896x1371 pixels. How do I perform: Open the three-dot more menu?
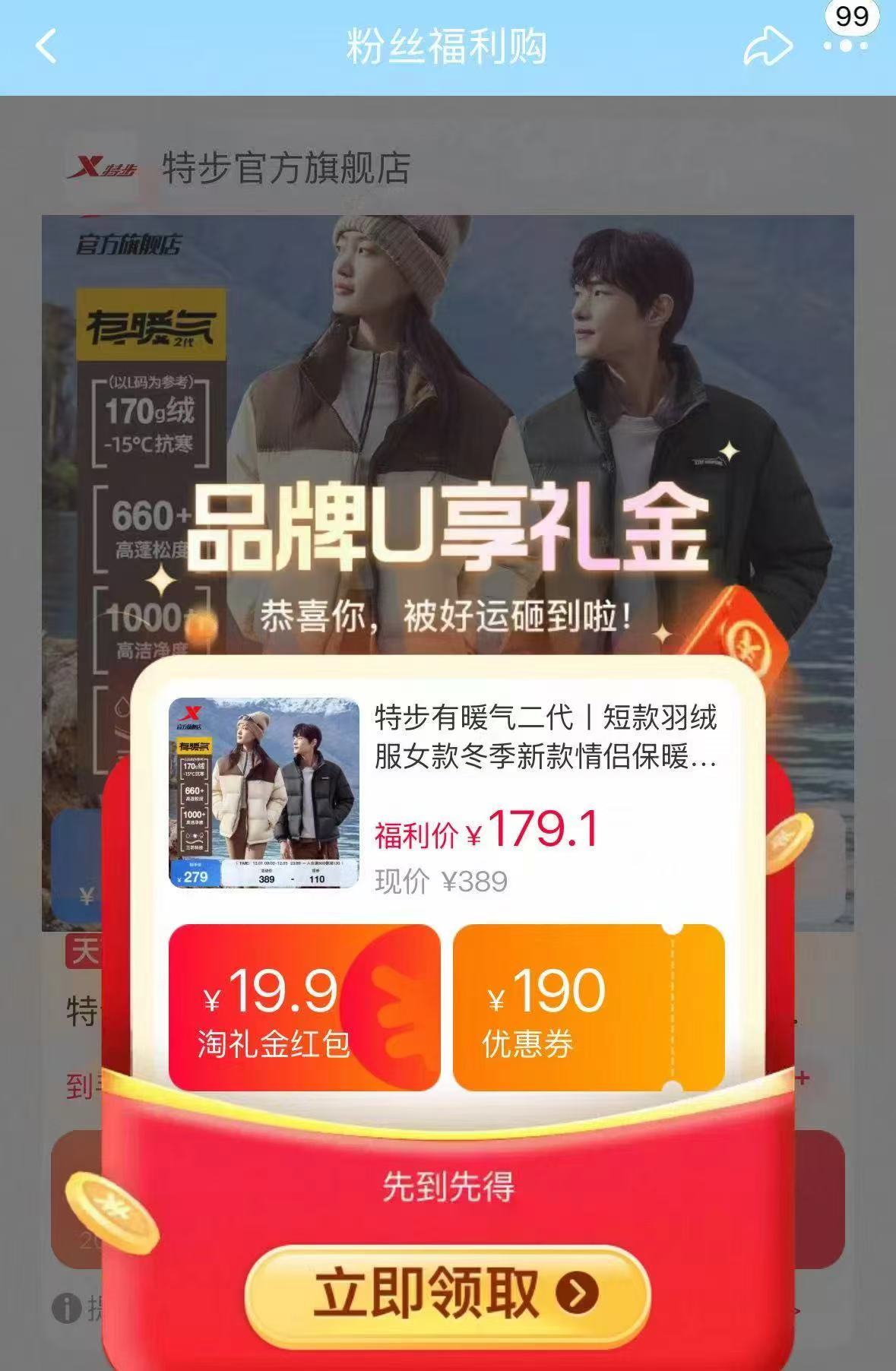click(845, 46)
